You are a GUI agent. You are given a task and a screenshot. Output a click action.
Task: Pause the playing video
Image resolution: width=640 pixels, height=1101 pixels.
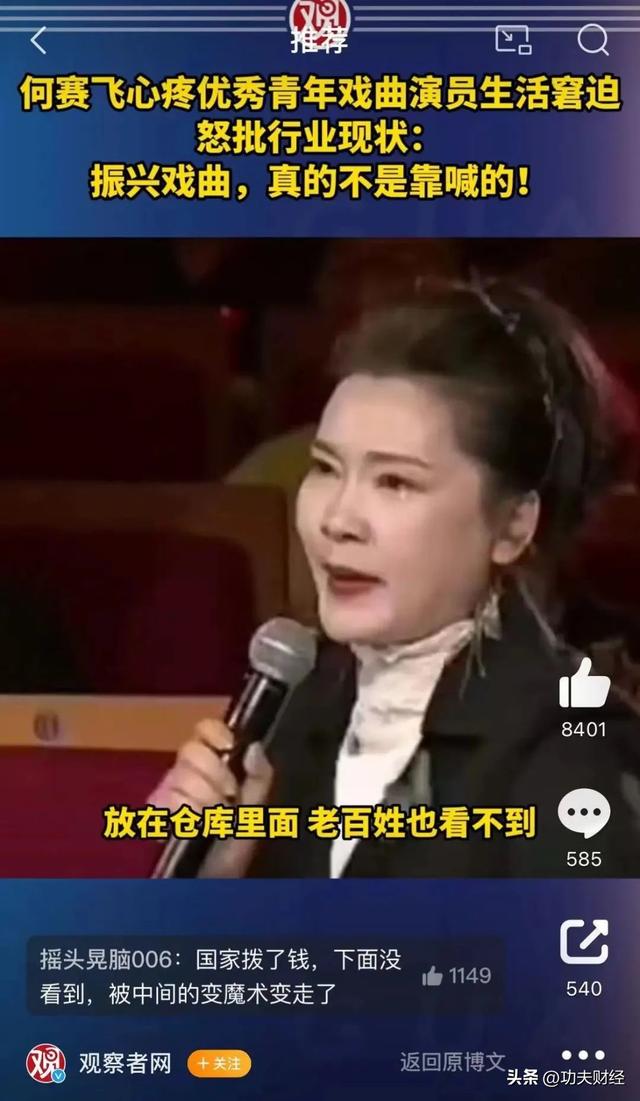320,558
